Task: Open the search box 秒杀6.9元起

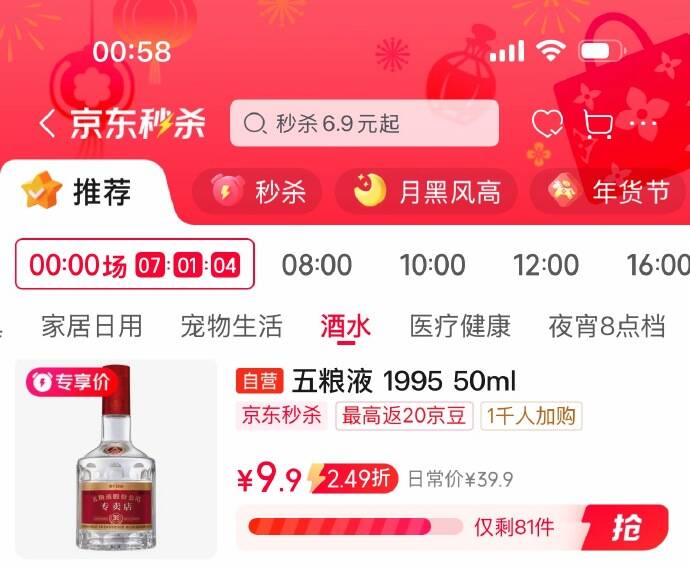Action: [x=364, y=124]
